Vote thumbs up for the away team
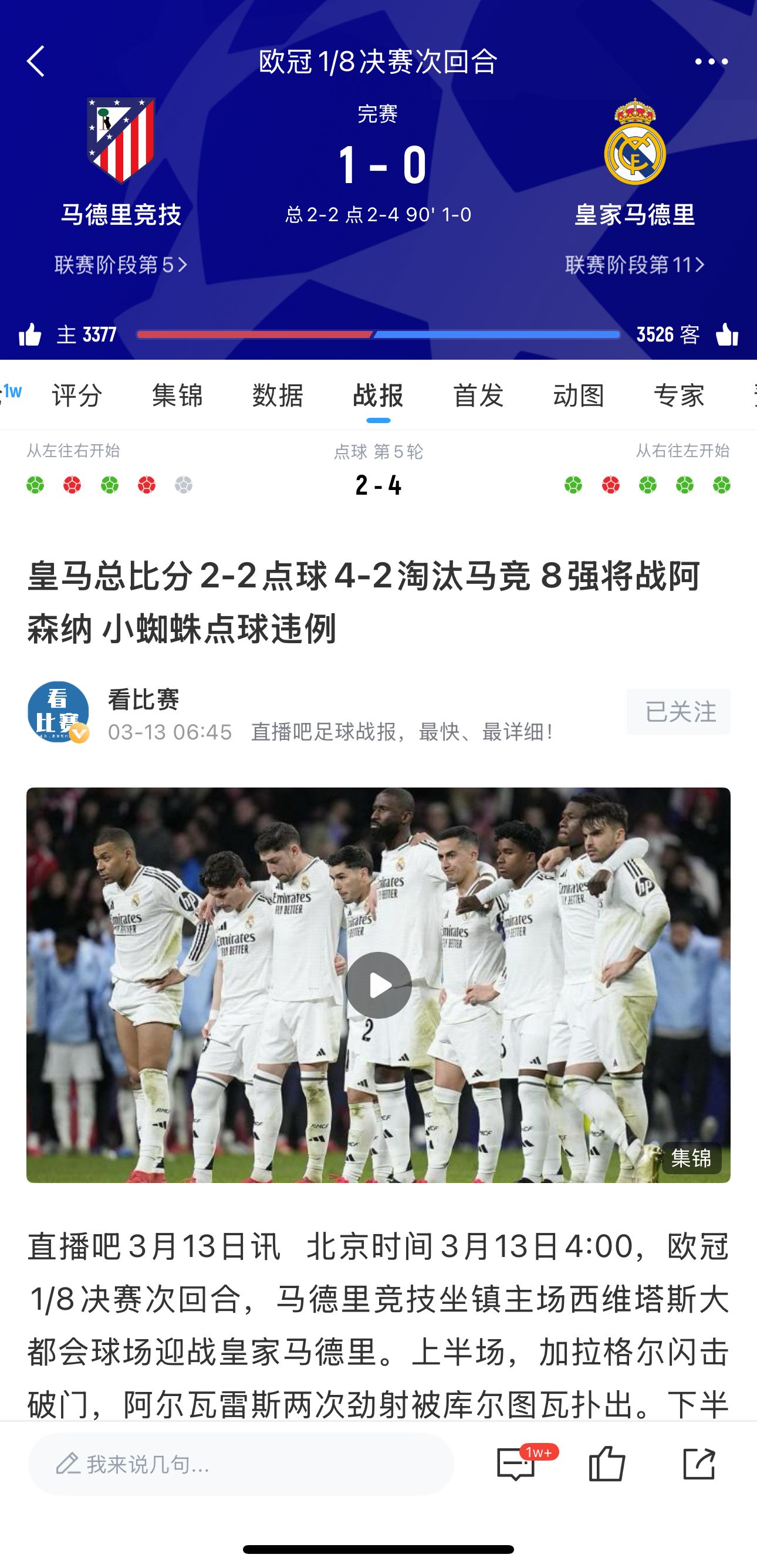757x1568 pixels. [727, 334]
